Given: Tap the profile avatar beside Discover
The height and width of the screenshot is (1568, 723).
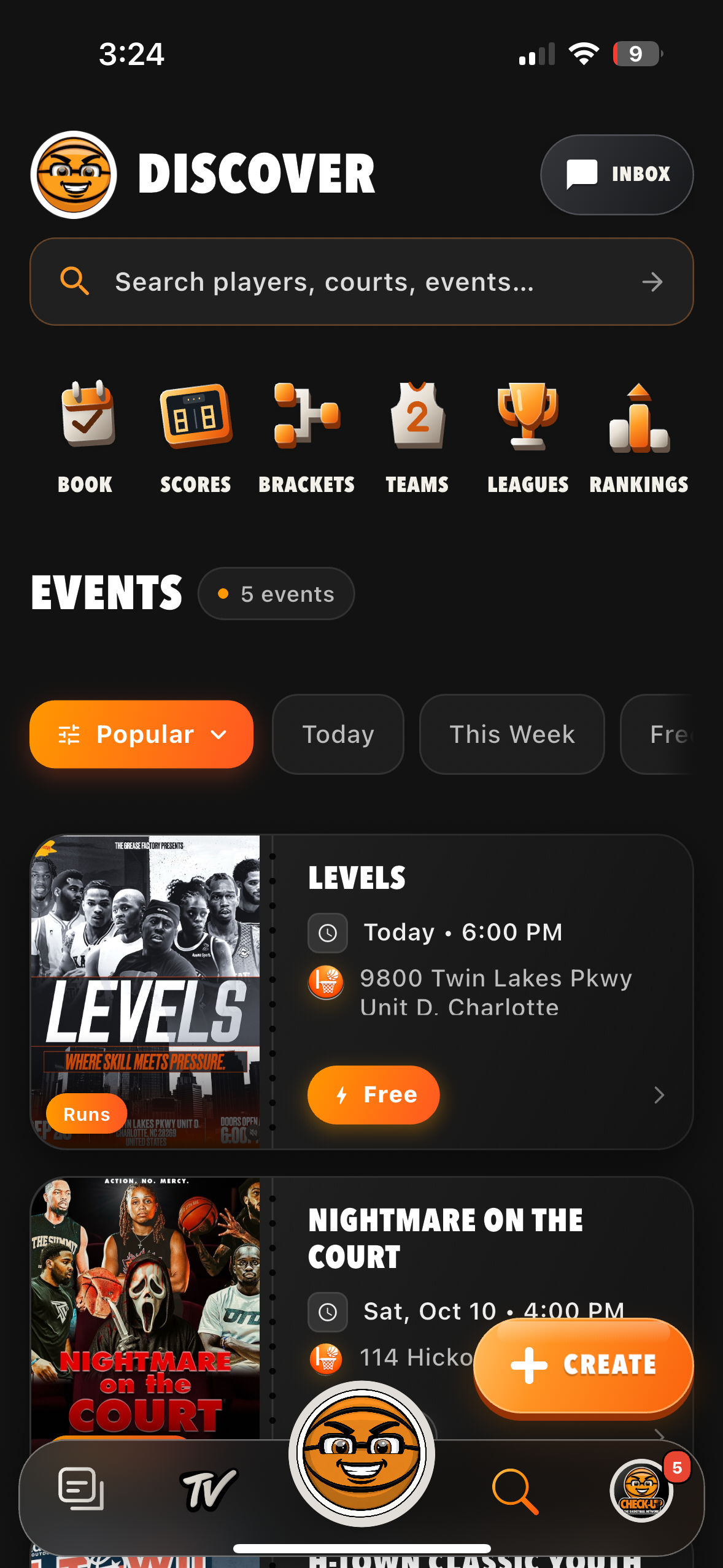Looking at the screenshot, I should 74,175.
